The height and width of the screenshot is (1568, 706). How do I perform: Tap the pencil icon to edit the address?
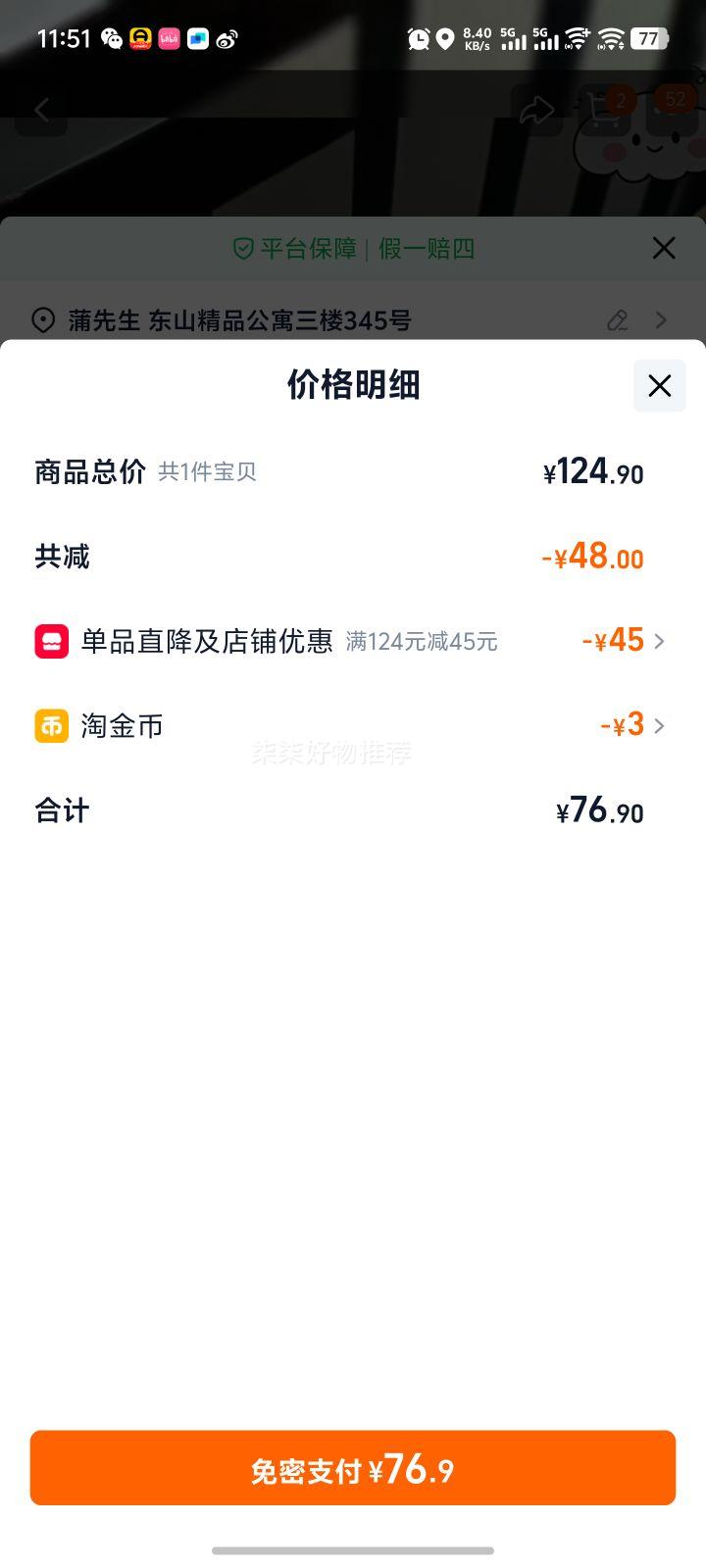pos(617,320)
